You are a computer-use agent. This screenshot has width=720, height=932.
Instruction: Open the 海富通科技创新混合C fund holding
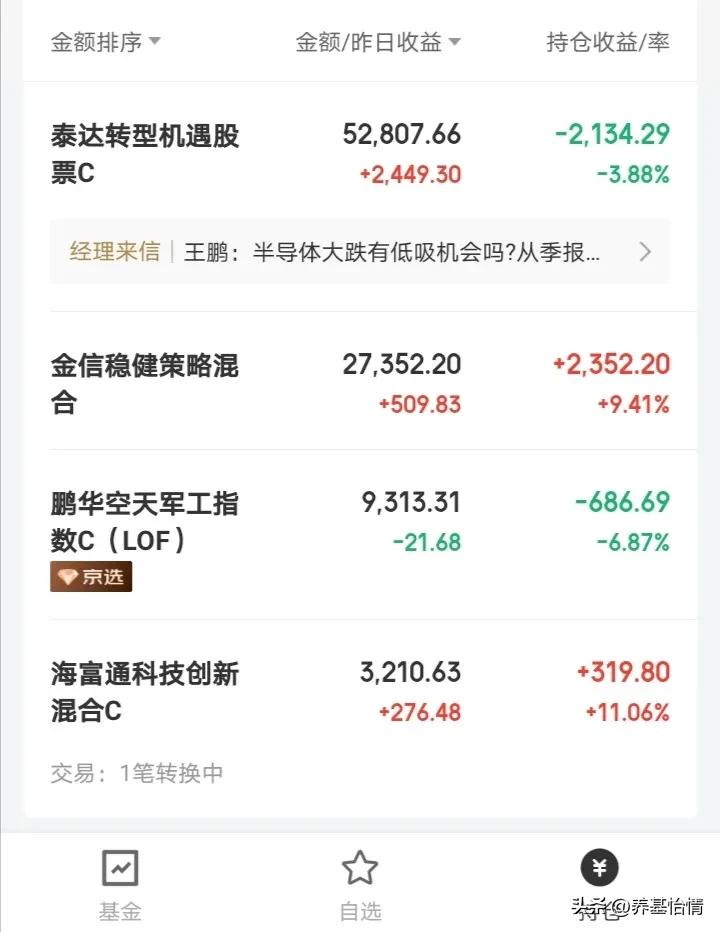click(145, 692)
